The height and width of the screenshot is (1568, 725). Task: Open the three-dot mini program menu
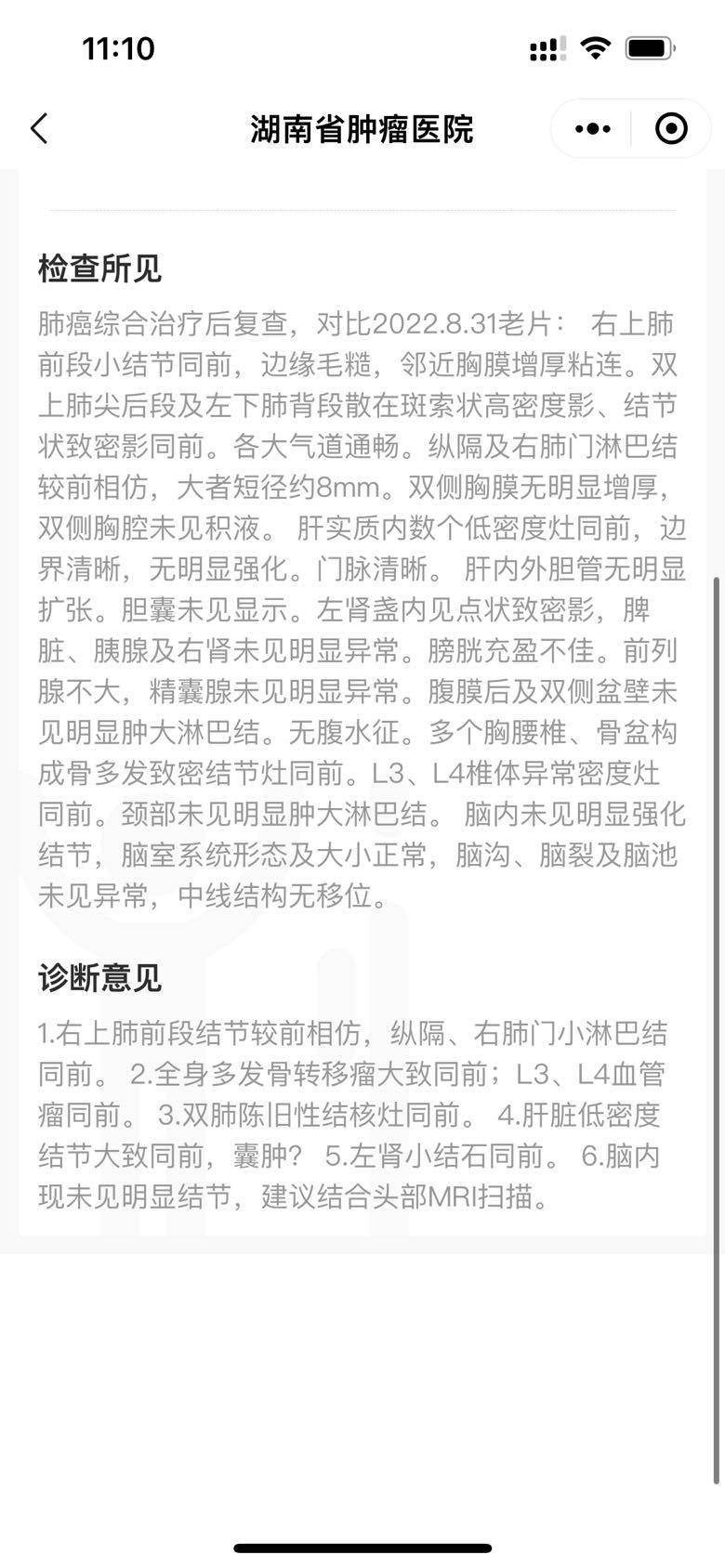(592, 128)
